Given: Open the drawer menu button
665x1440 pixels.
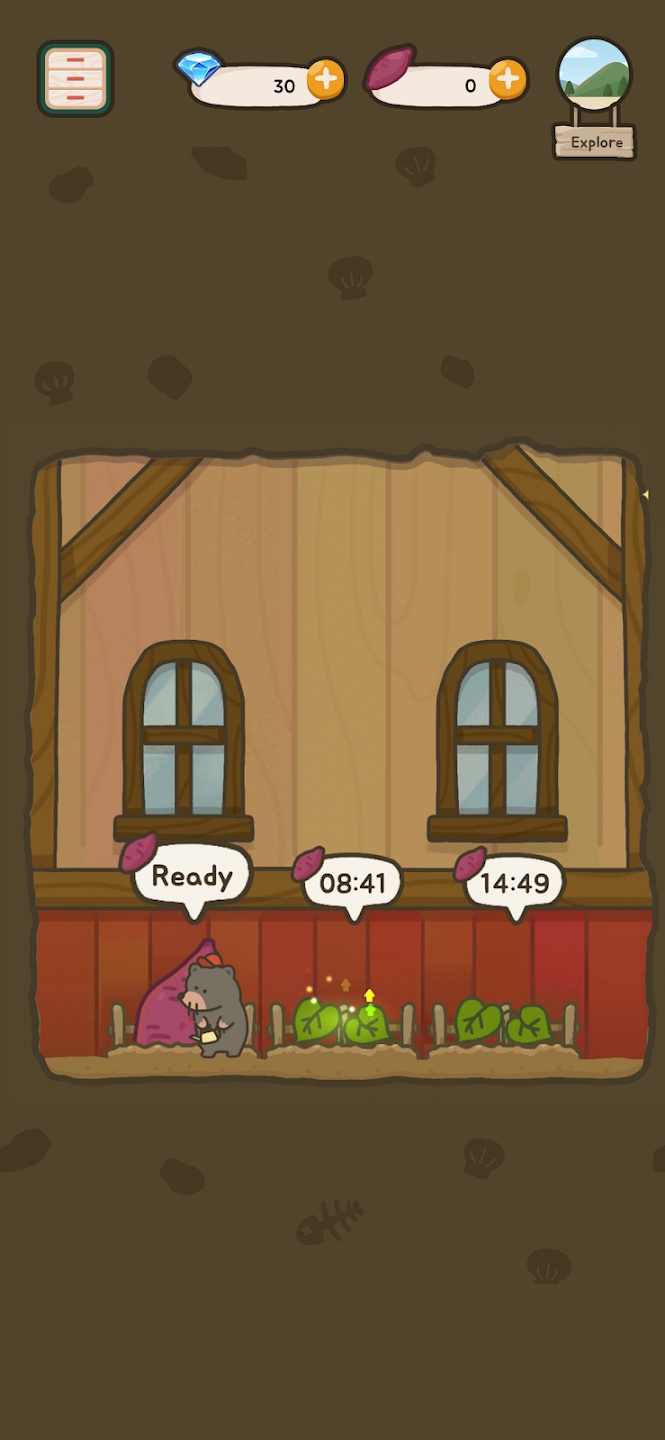Looking at the screenshot, I should 75,78.
